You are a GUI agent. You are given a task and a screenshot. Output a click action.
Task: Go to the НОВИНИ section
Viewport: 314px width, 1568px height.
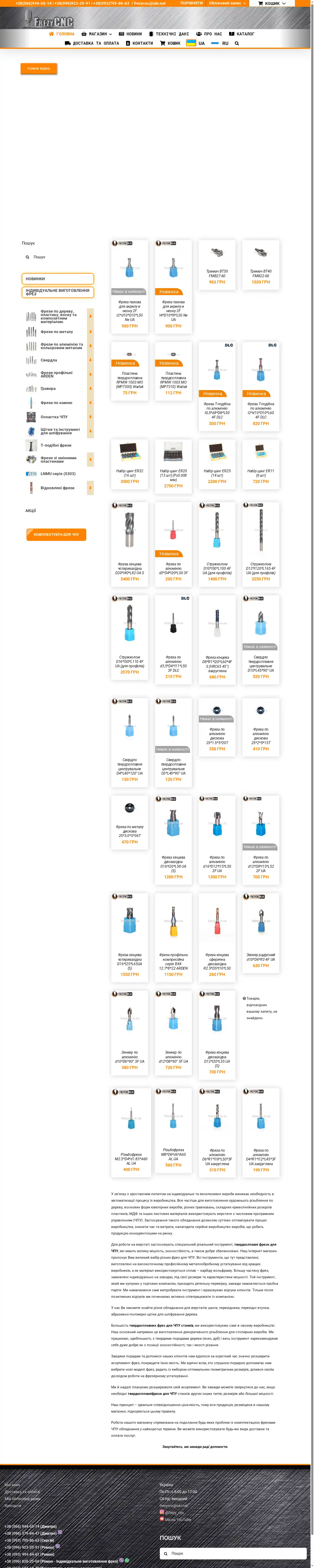click(130, 34)
